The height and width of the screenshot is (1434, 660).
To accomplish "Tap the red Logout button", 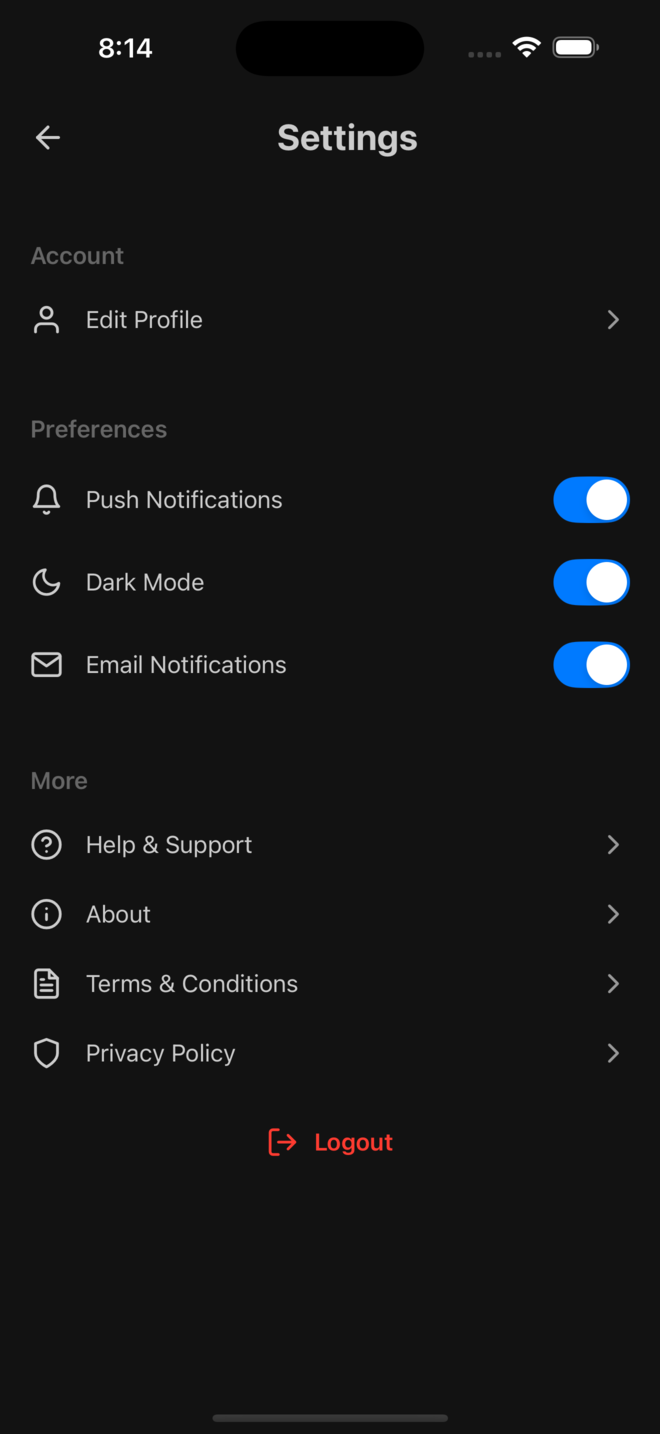I will coord(331,1142).
